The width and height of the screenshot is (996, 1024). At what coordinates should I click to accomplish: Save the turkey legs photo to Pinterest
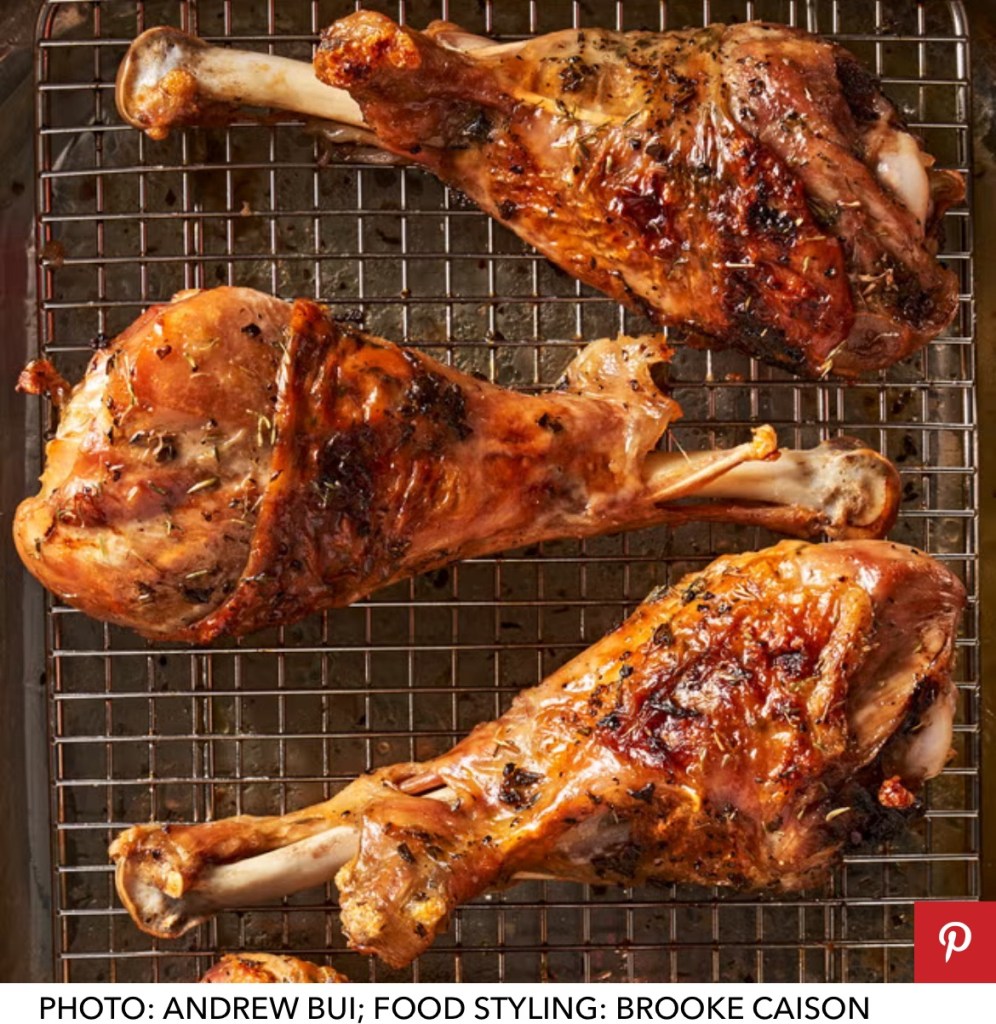[x=954, y=941]
